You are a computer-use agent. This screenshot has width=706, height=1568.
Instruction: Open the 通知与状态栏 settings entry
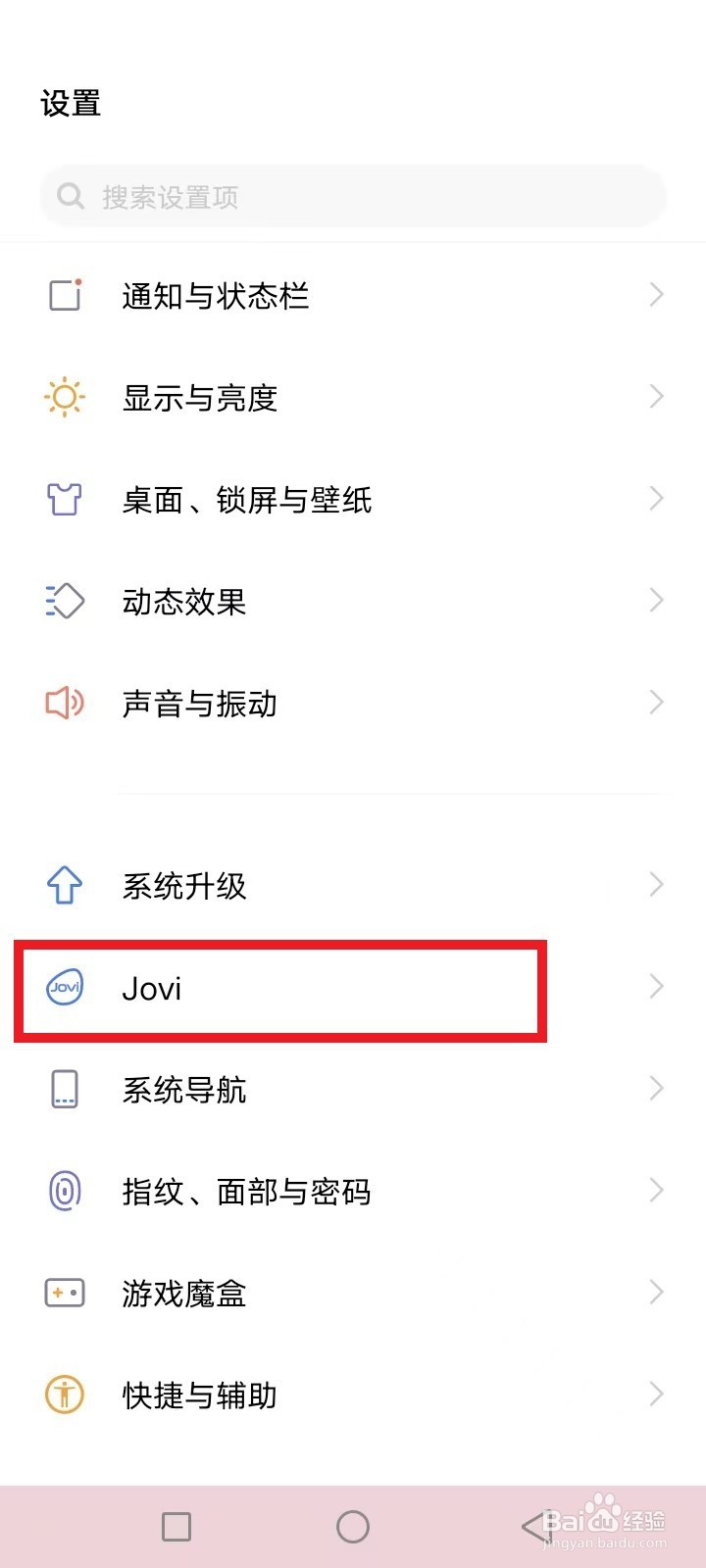point(353,295)
